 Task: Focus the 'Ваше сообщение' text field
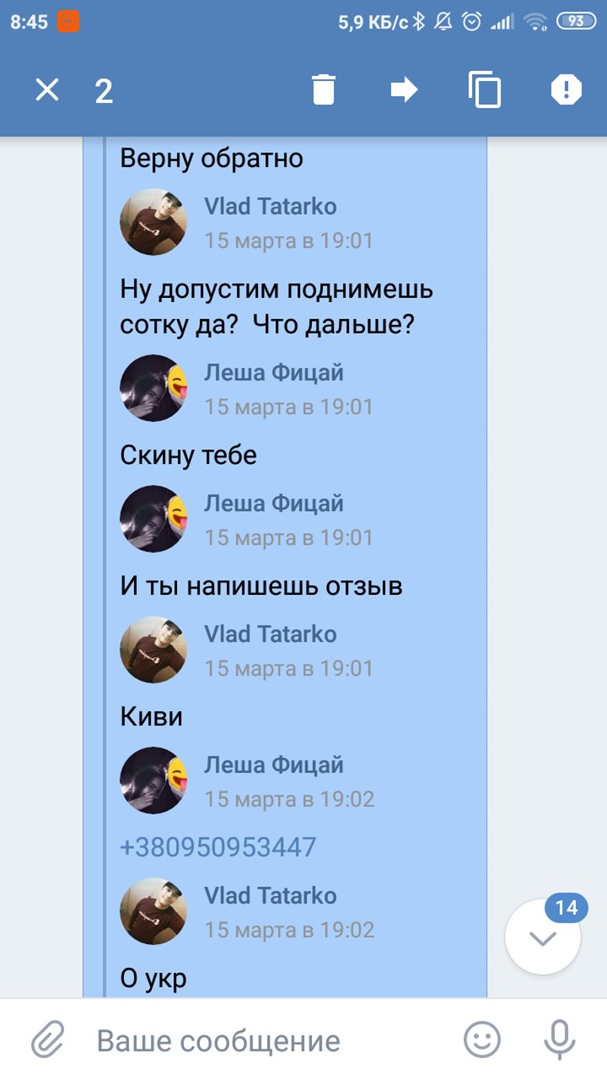point(260,1041)
